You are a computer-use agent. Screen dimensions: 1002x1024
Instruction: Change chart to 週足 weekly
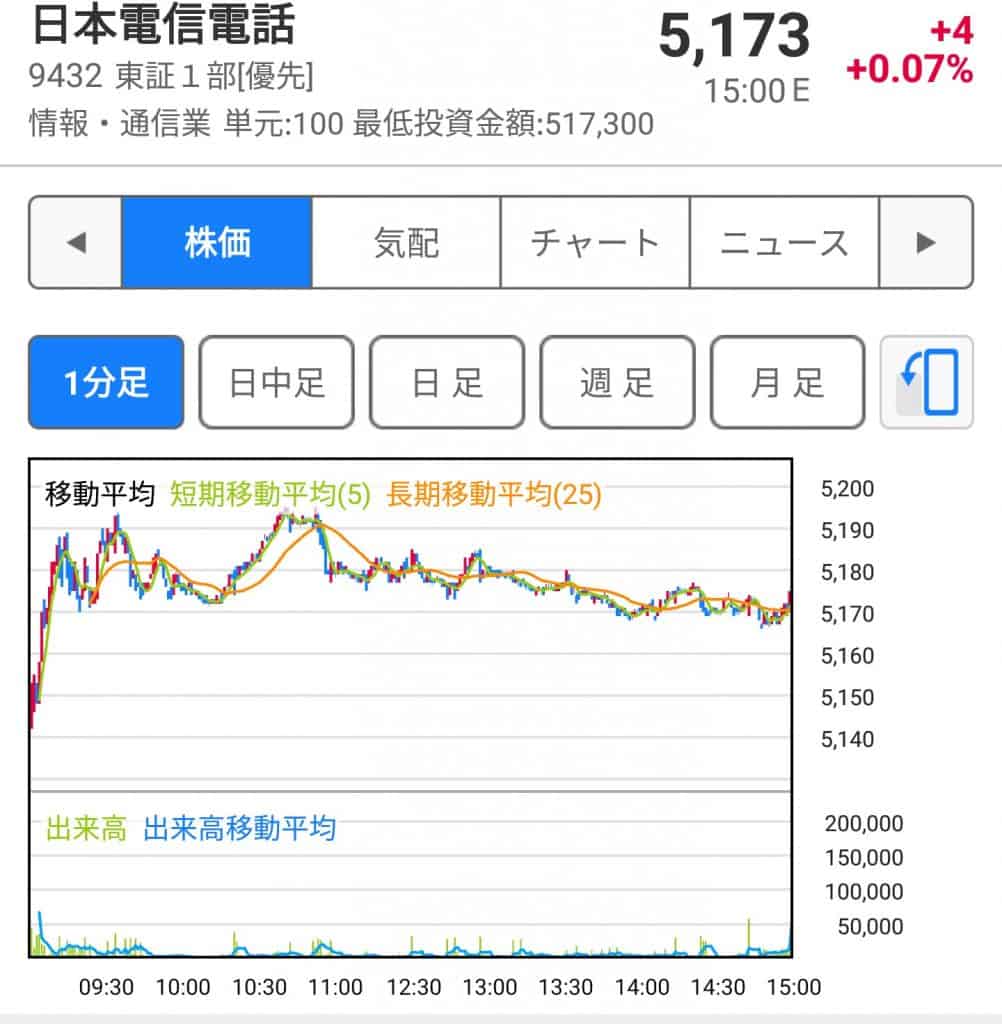617,382
